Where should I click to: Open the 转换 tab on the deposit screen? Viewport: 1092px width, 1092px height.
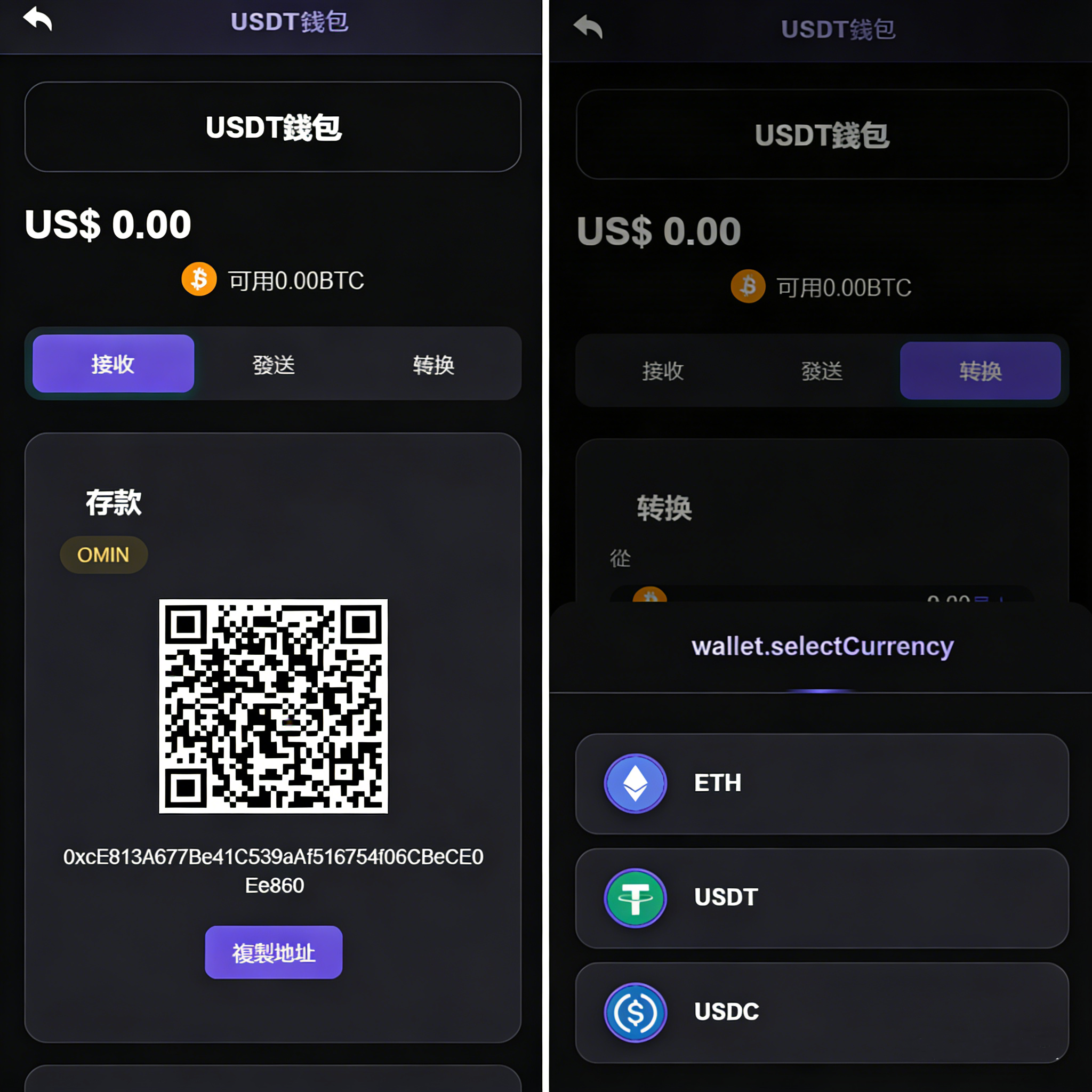click(x=433, y=365)
